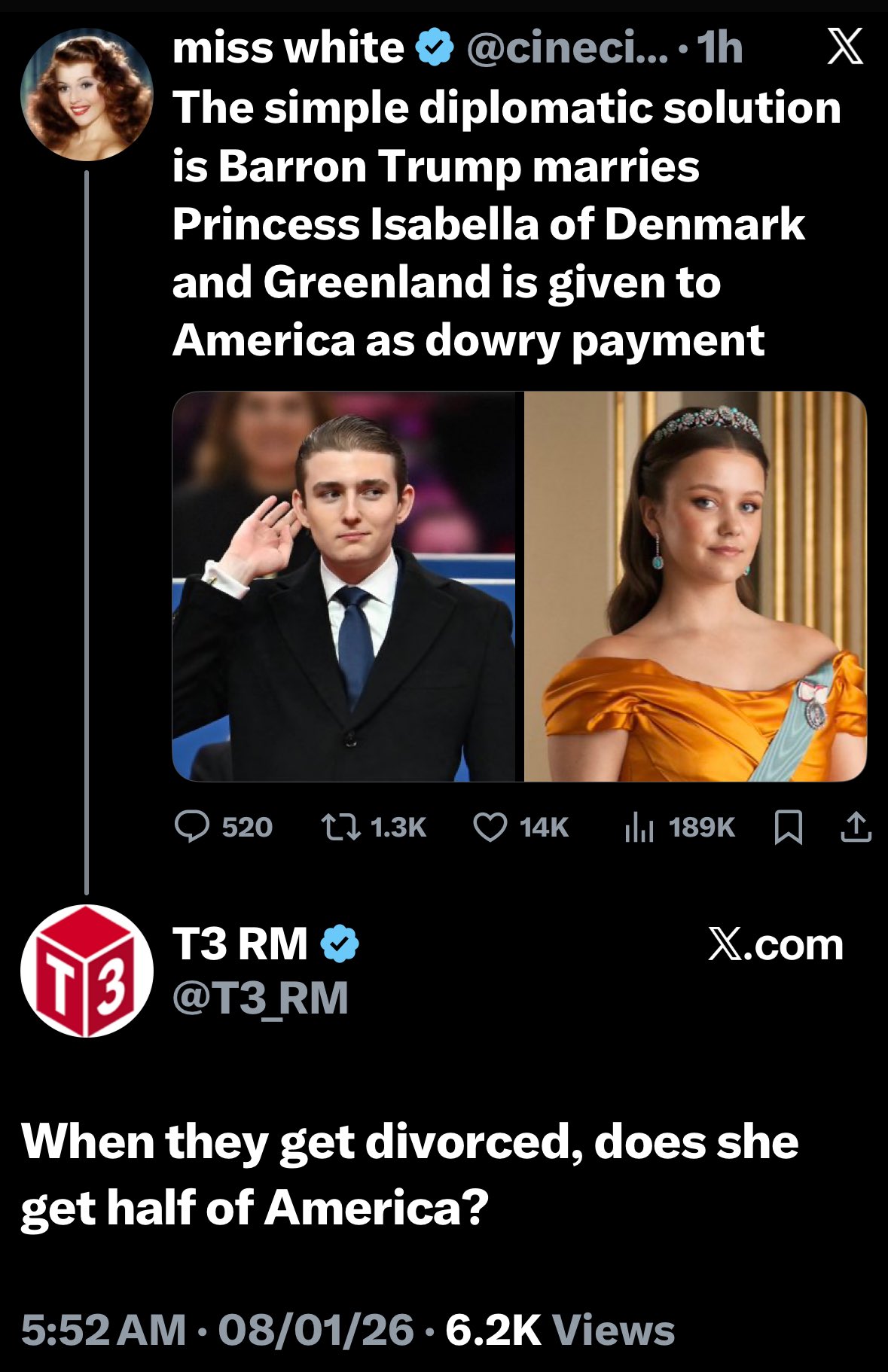Share miss white's post
The height and width of the screenshot is (1372, 888).
point(856,828)
